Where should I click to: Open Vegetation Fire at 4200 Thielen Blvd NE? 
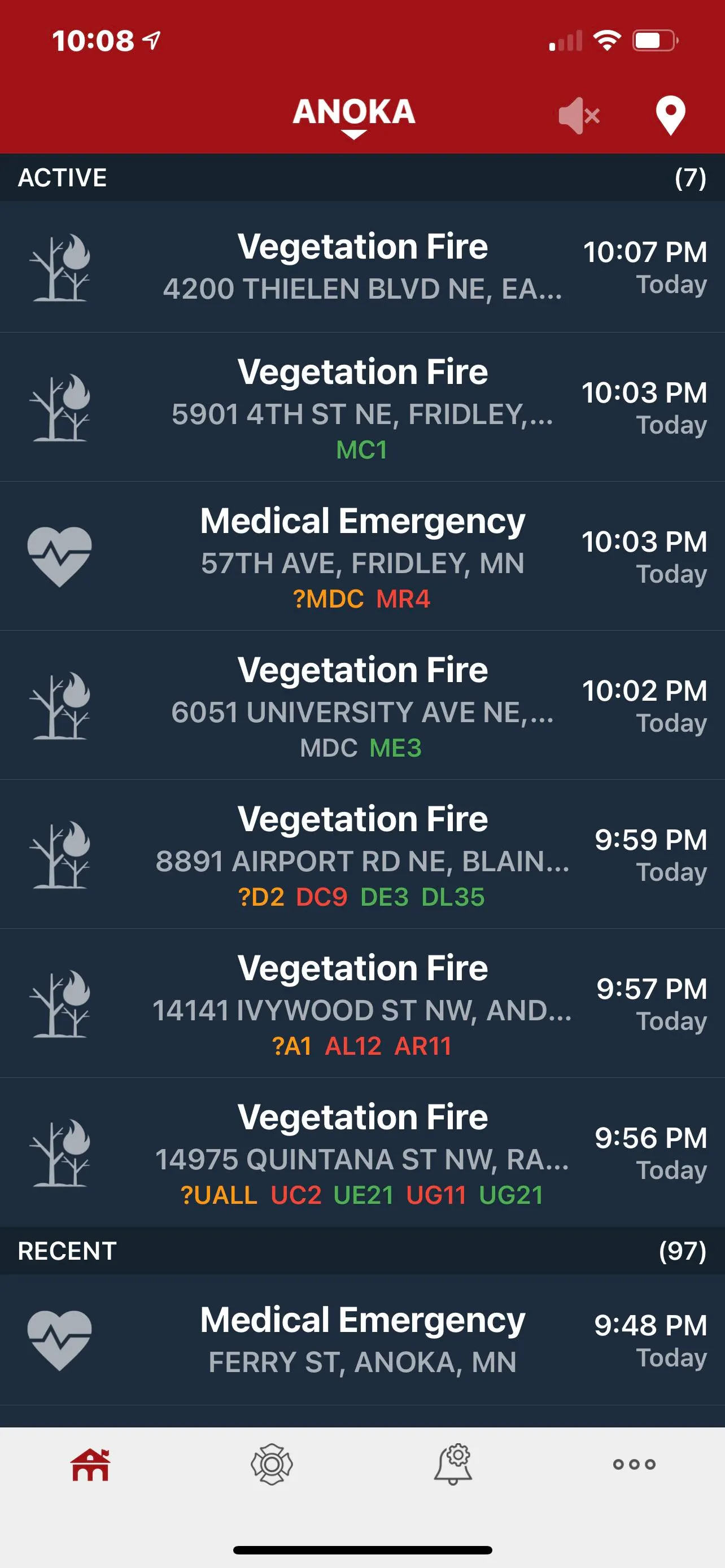pyautogui.click(x=362, y=267)
